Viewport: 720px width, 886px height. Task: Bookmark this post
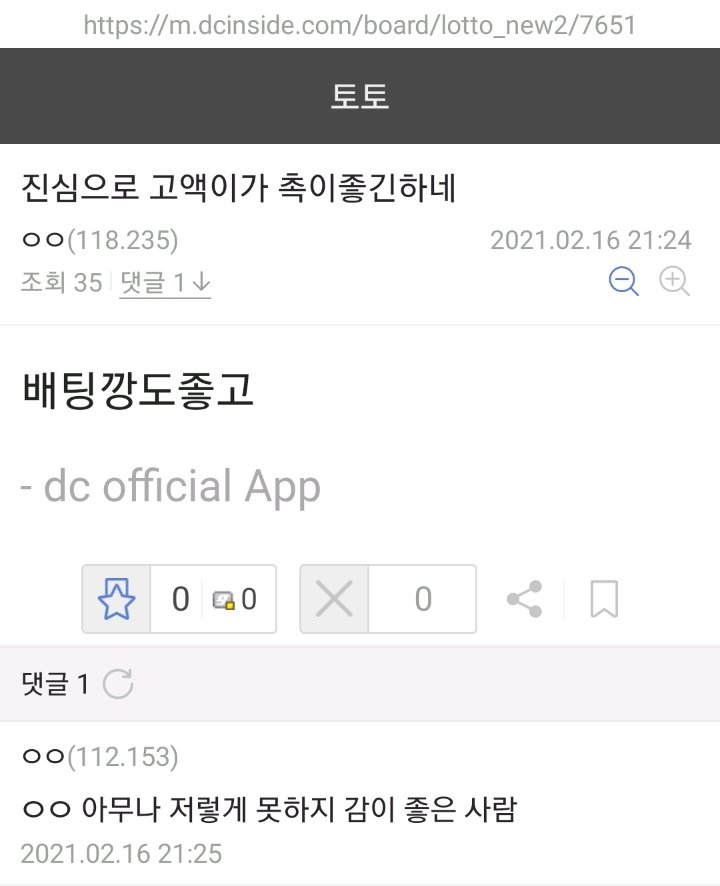coord(604,599)
